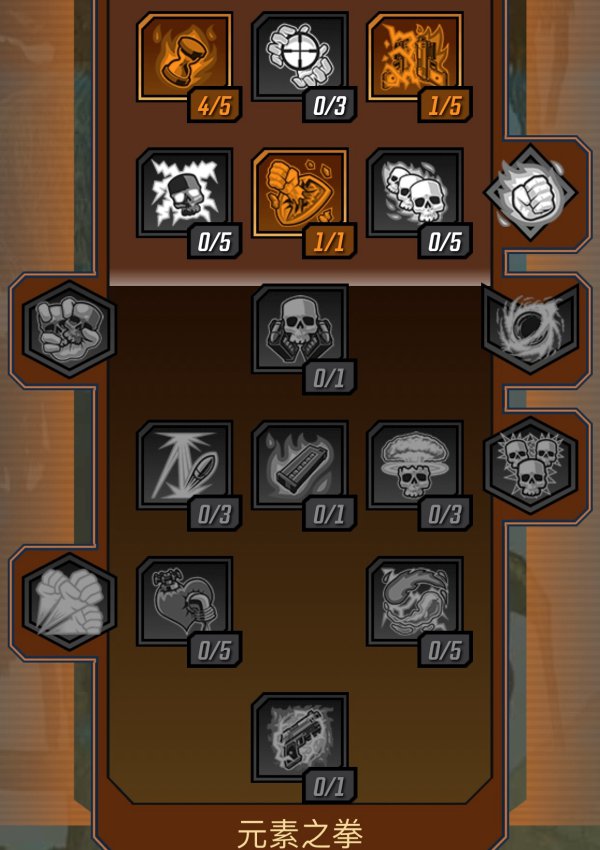This screenshot has width=600, height=850.
Task: Select the fist and shield skill showing 1/1
Action: [x=299, y=193]
